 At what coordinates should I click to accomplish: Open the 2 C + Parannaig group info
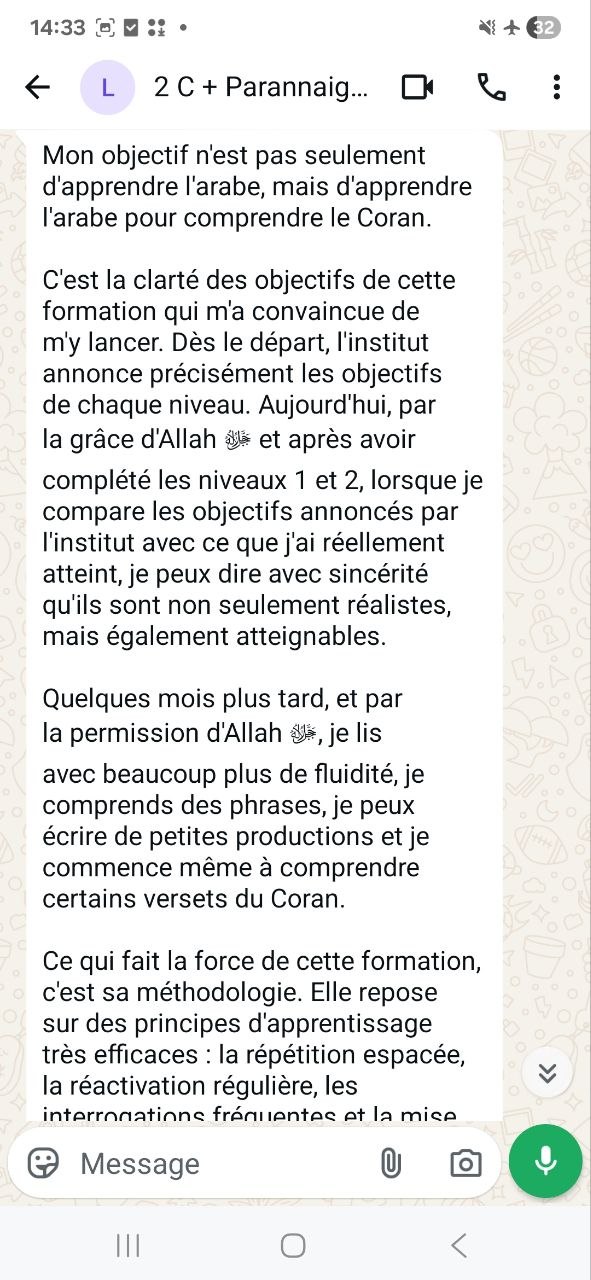[260, 87]
